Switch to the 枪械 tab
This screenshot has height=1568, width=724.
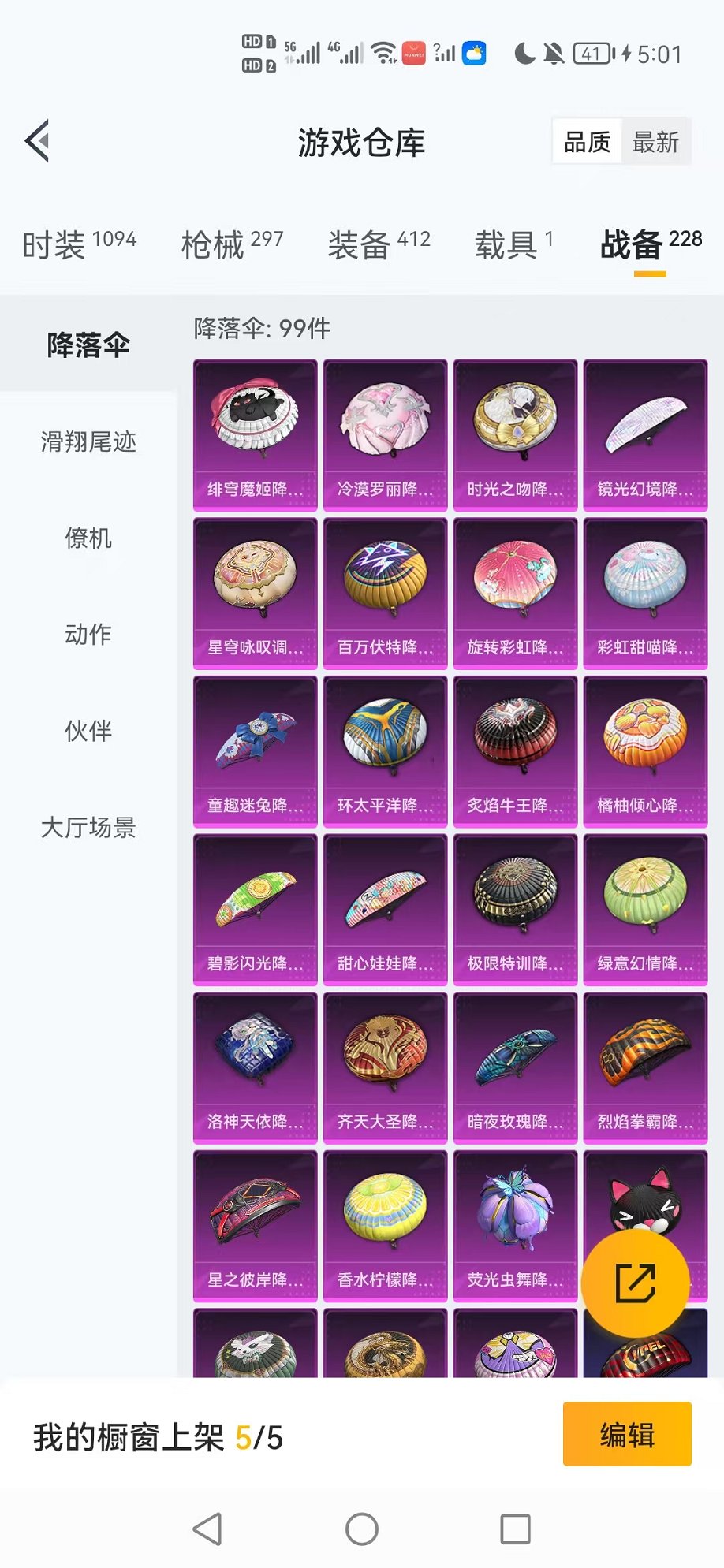pos(232,244)
